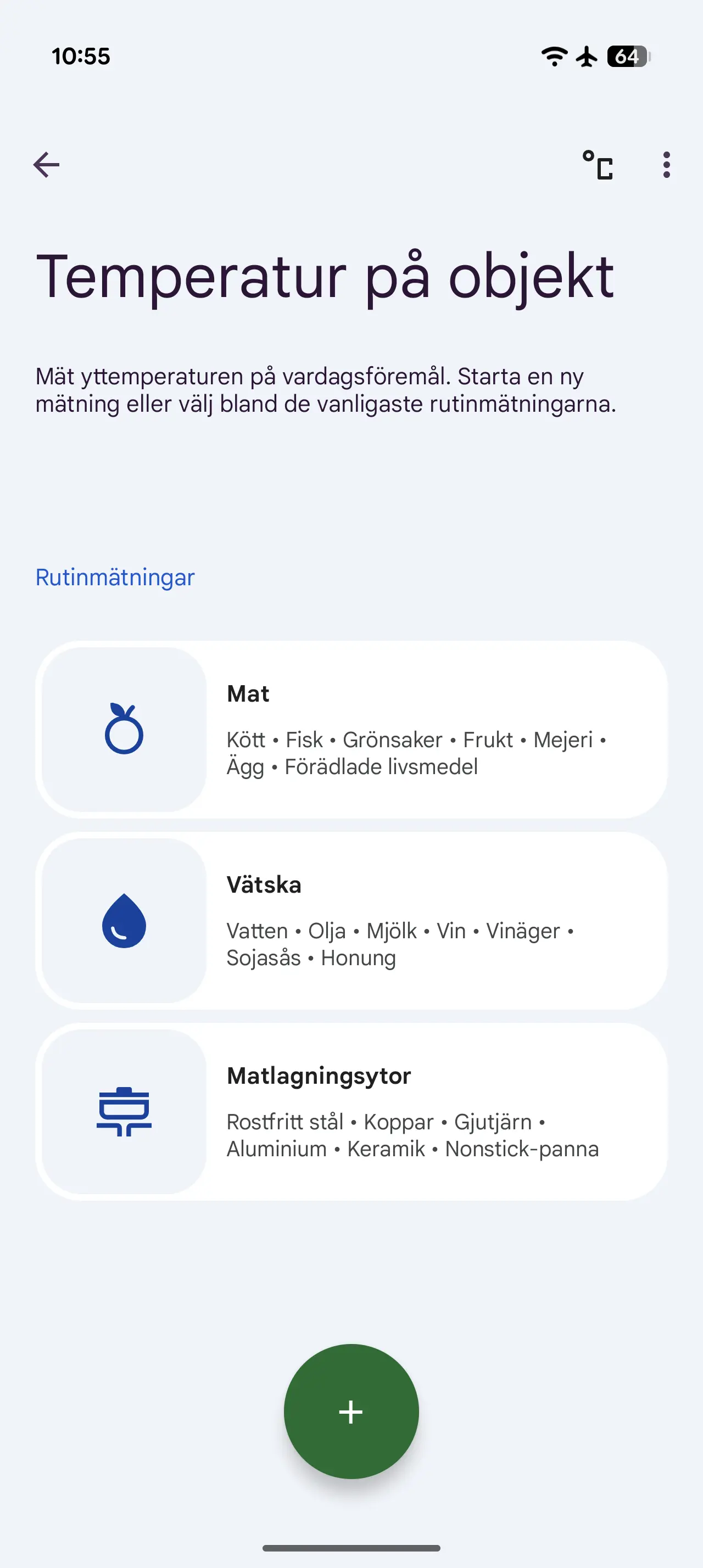The height and width of the screenshot is (1568, 703).
Task: Choose the Matlagningsytor measurement card
Action: pyautogui.click(x=351, y=1111)
